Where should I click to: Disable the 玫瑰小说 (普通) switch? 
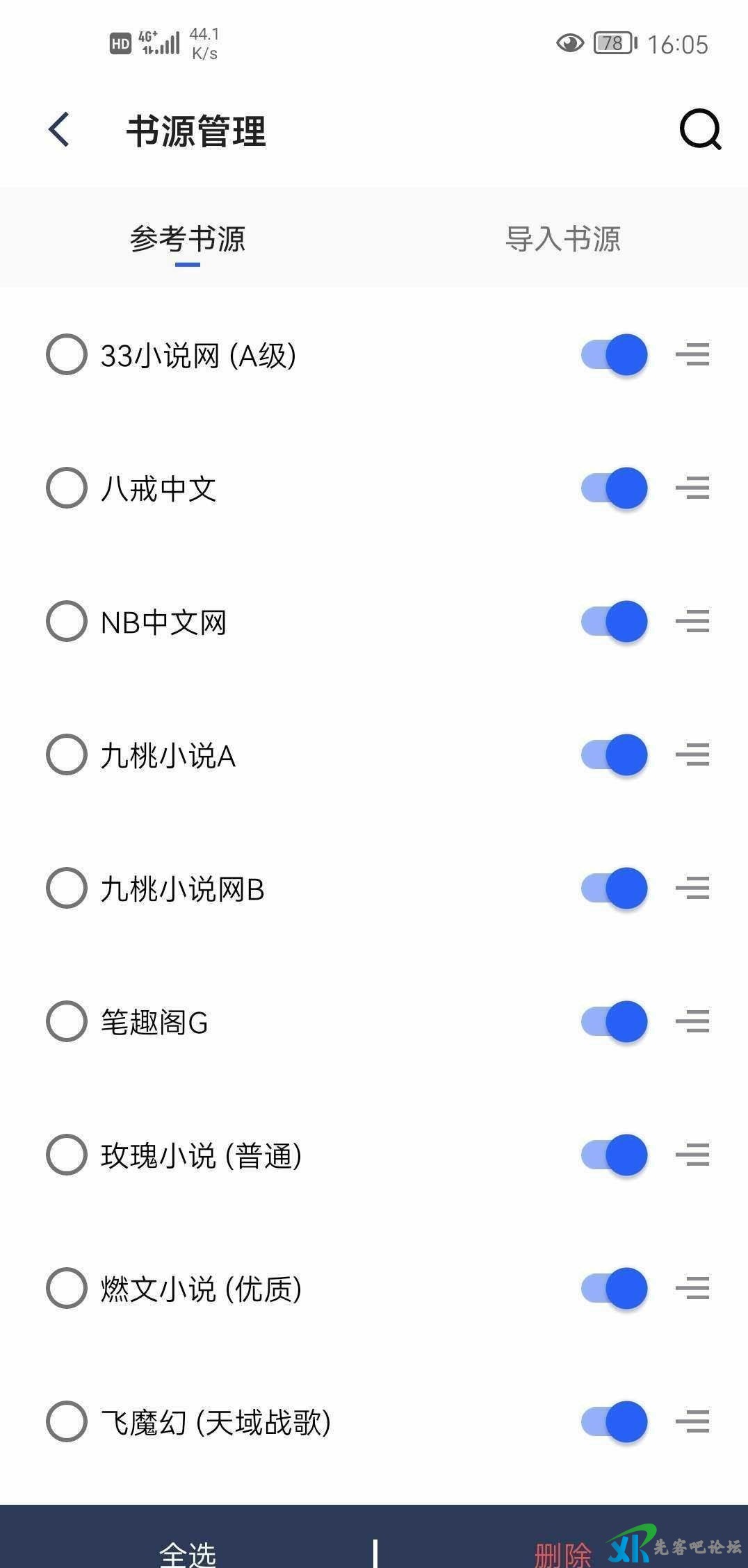612,1155
